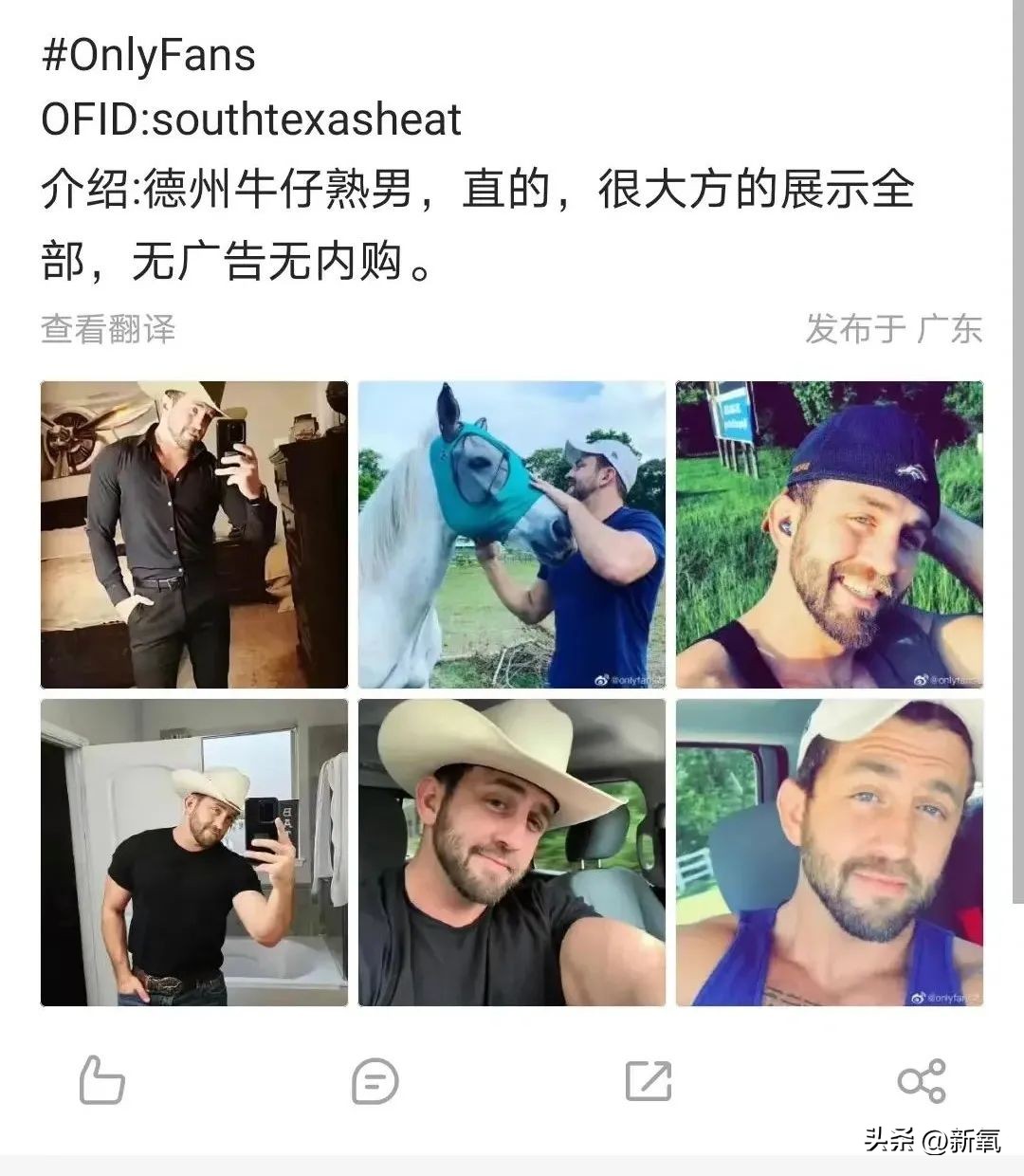Open the bathroom mirror selfie photo
The height and width of the screenshot is (1176, 1024).
tap(194, 852)
